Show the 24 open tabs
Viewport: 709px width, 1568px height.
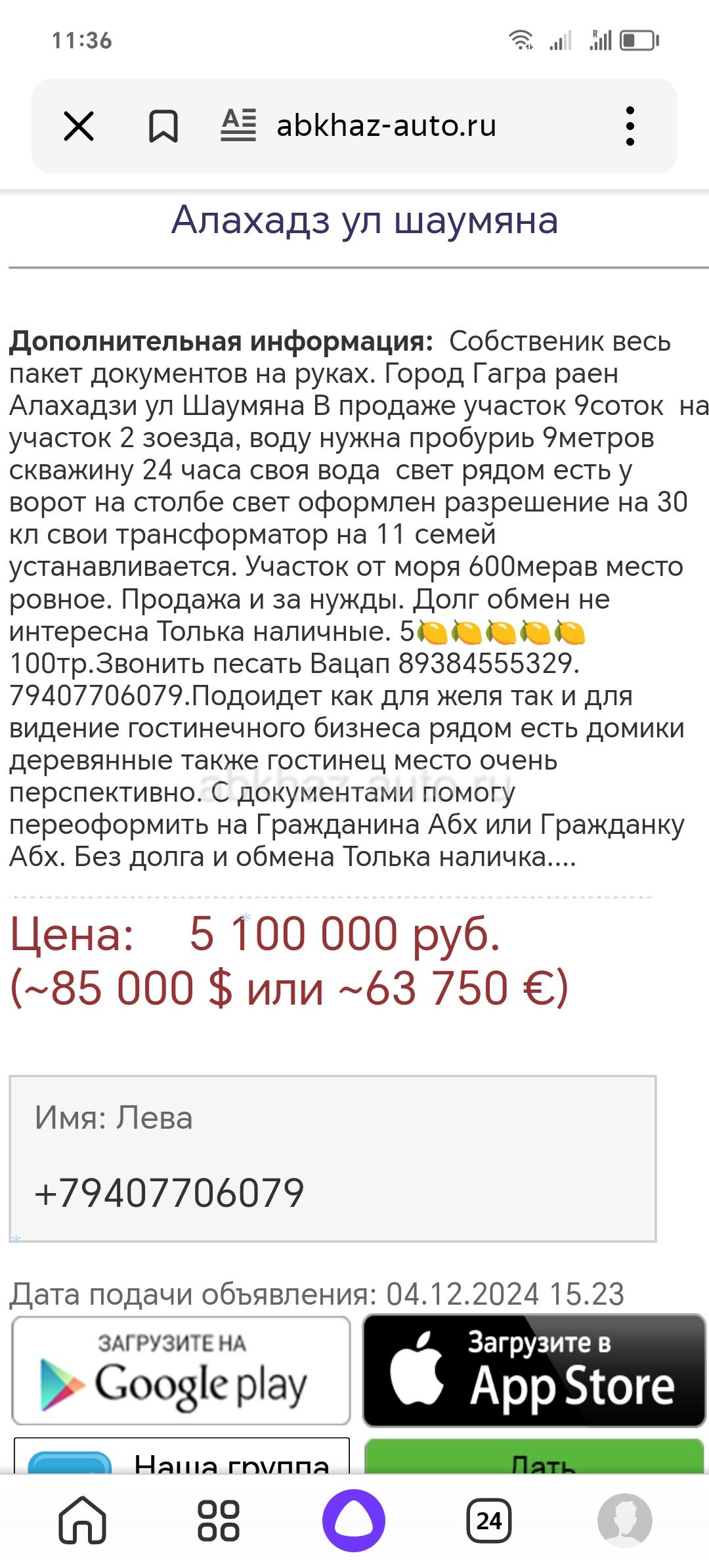(489, 1521)
